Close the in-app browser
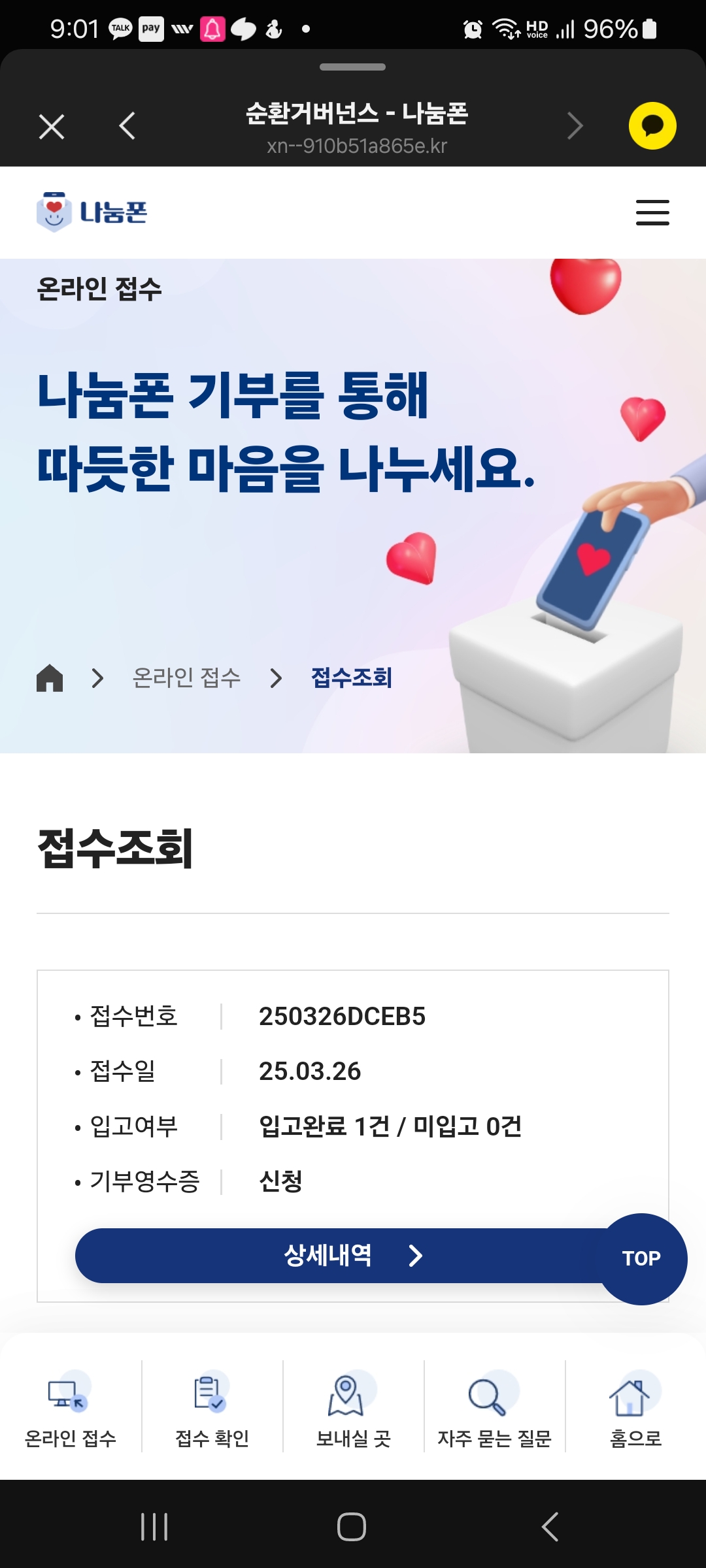Image resolution: width=706 pixels, height=1568 pixels. [52, 127]
